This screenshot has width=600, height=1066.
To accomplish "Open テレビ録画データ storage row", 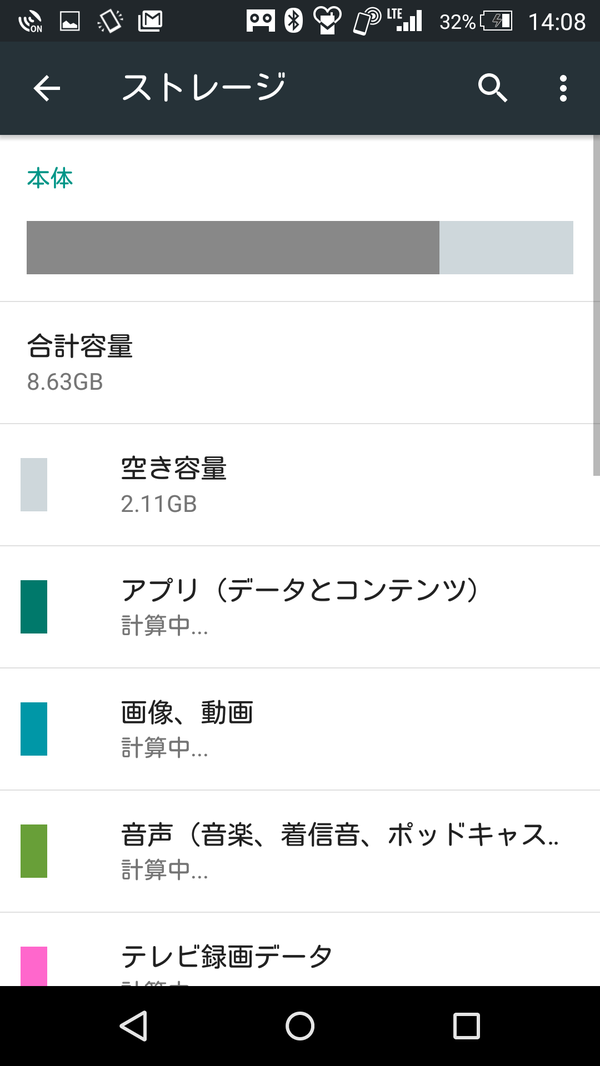I will coord(300,958).
